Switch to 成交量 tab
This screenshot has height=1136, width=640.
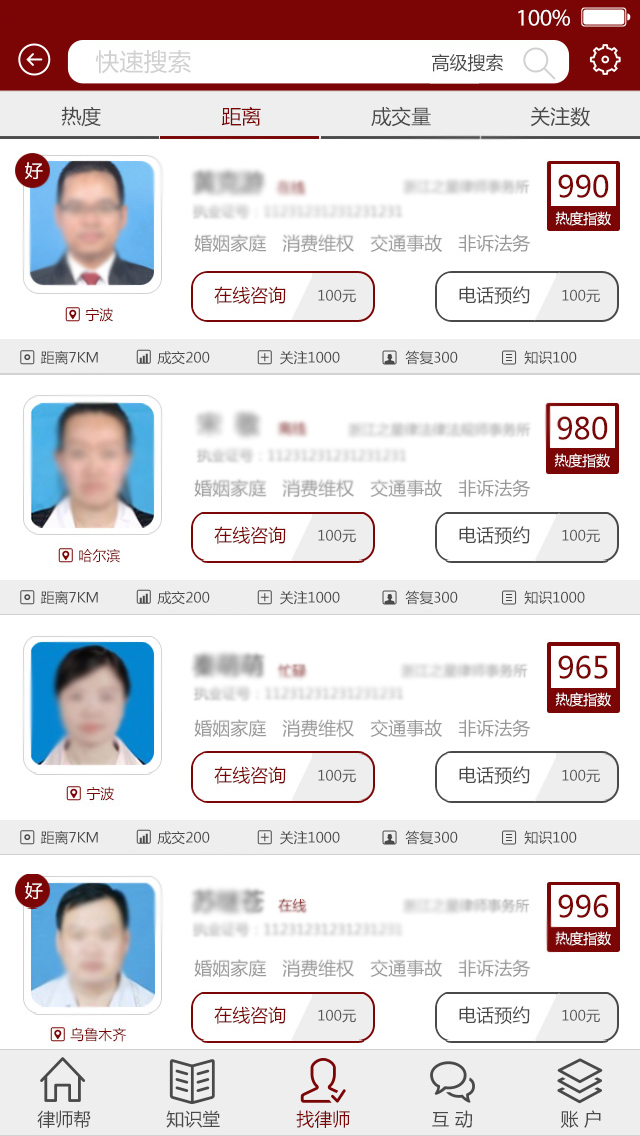[x=400, y=117]
